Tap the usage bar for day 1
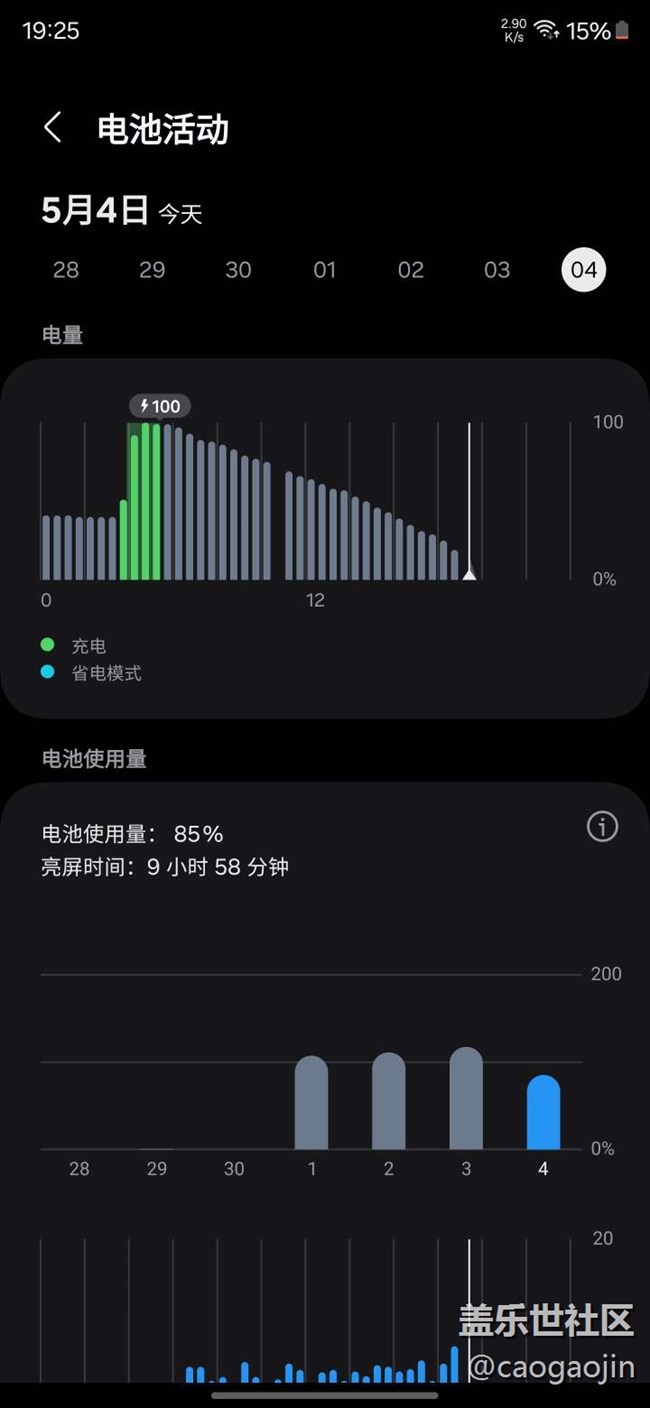This screenshot has height=1408, width=650. point(311,1104)
